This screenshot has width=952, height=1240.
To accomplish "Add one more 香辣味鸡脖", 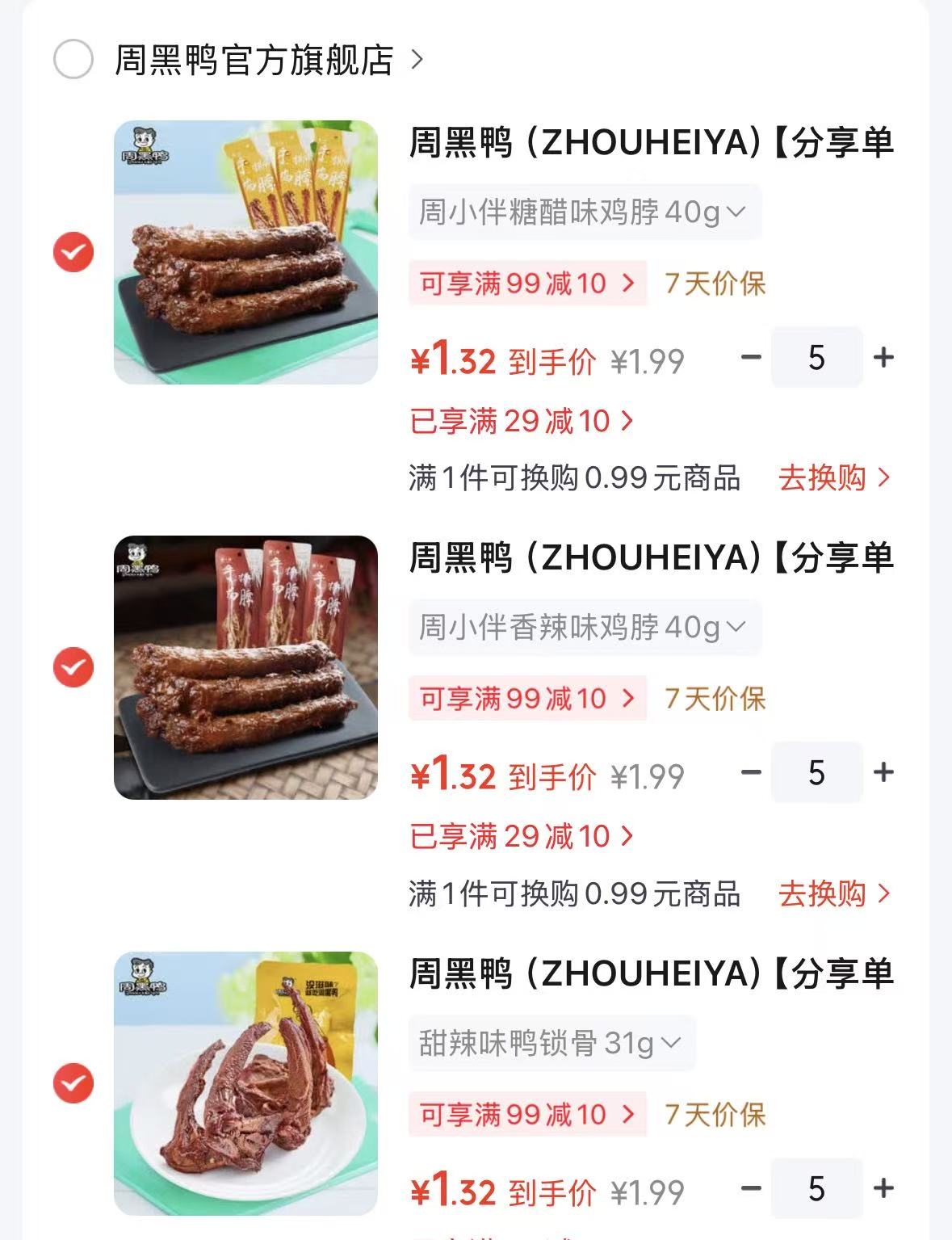I will (x=884, y=772).
